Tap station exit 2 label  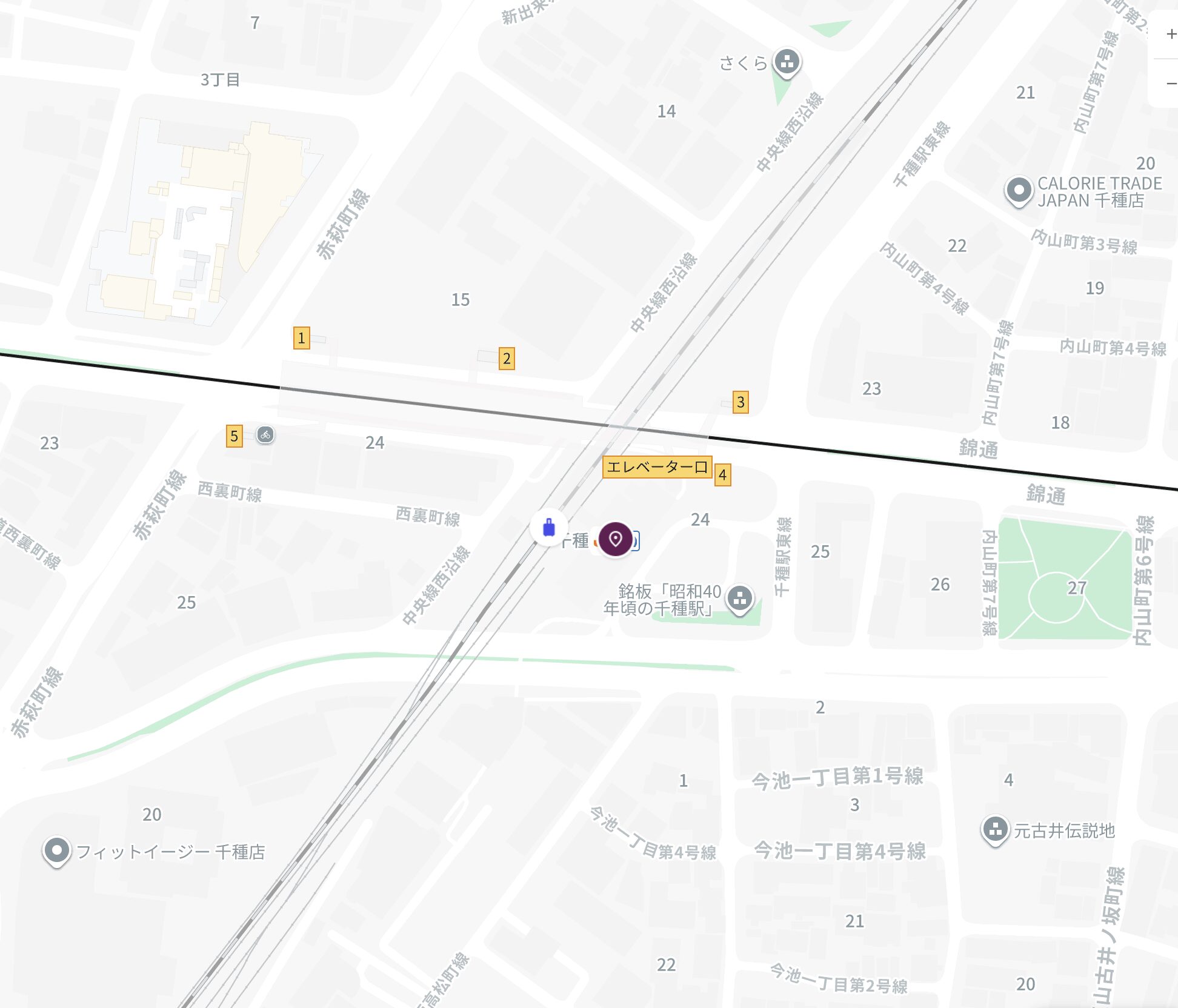[x=507, y=359]
